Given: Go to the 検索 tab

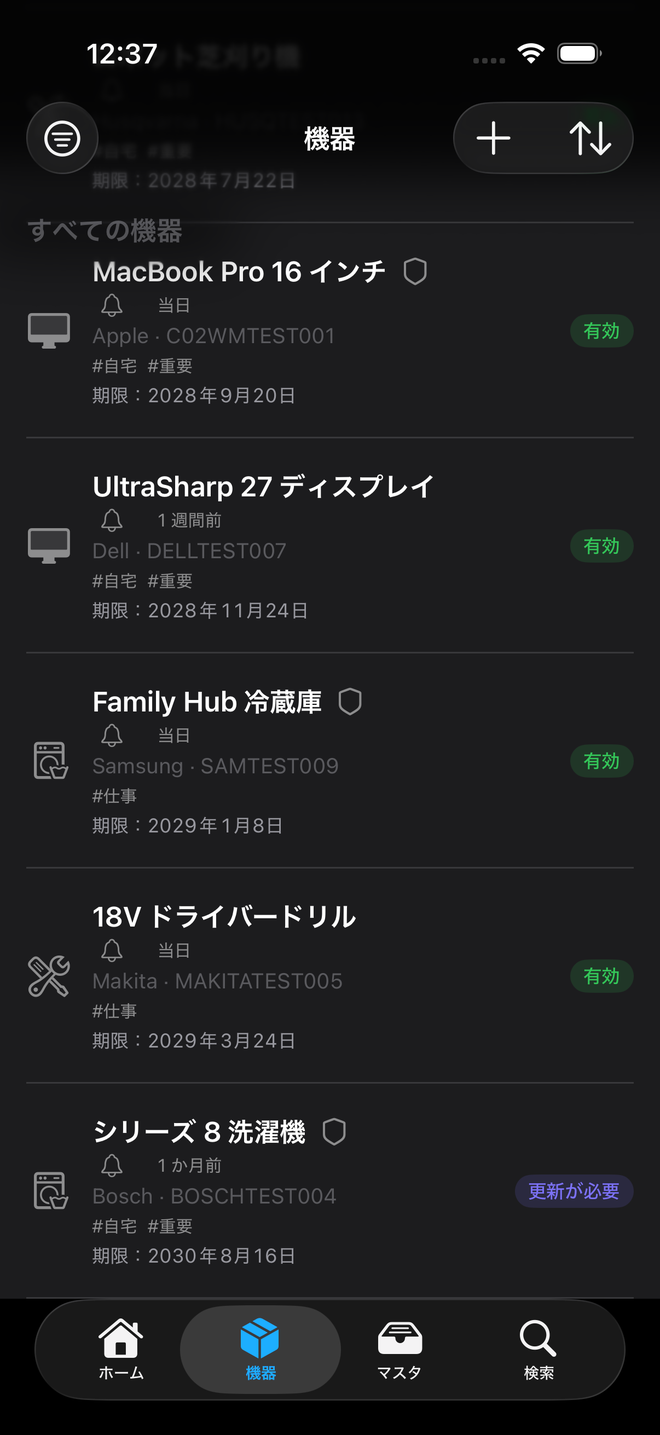Looking at the screenshot, I should coord(538,1350).
